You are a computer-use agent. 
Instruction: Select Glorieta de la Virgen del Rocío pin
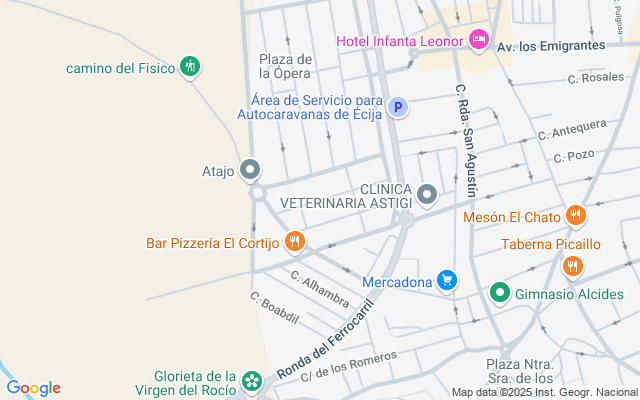tap(253, 381)
